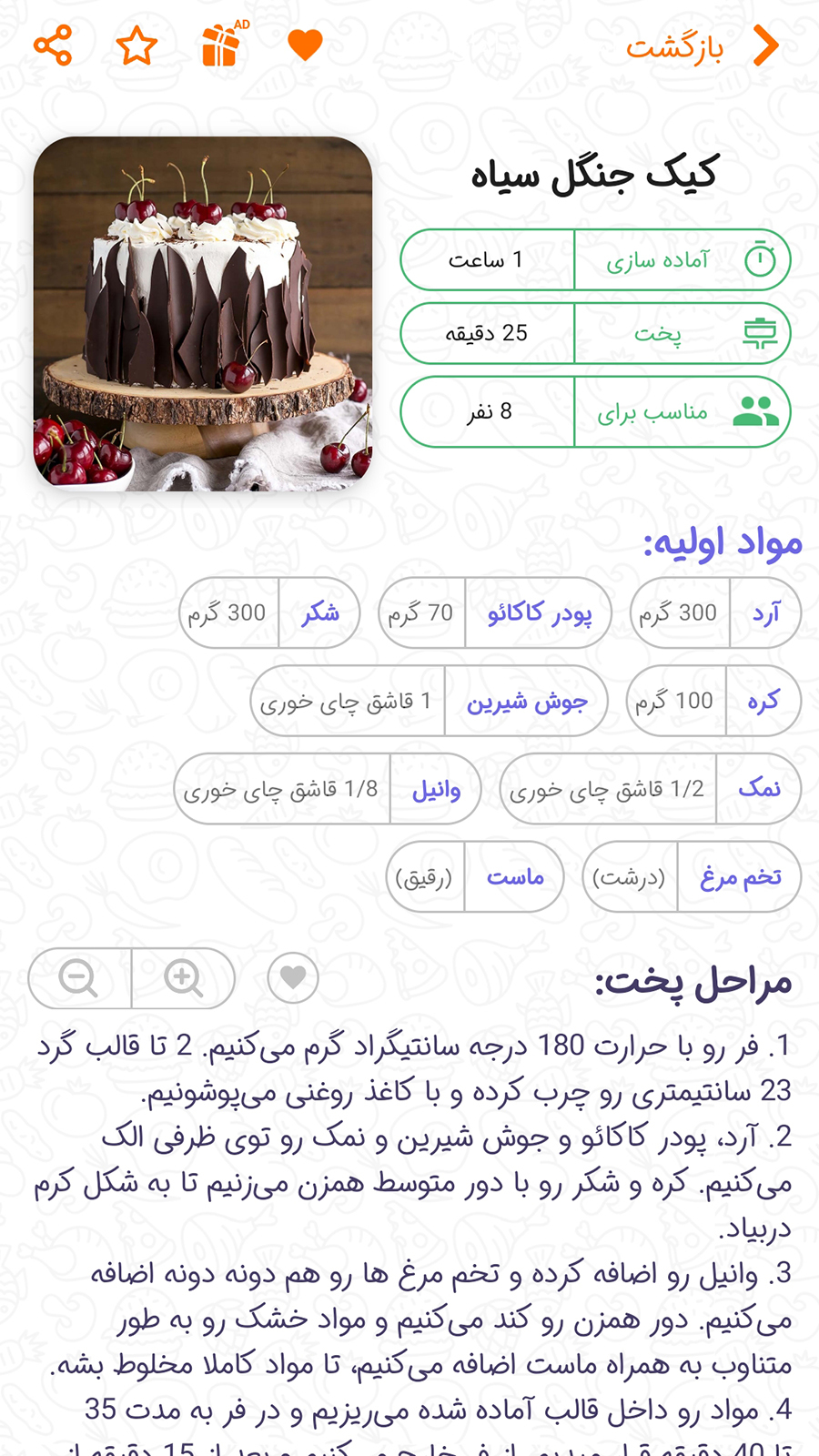Select the پودر کاکائو ingredient chip
This screenshot has width=819, height=1456.
[x=538, y=613]
